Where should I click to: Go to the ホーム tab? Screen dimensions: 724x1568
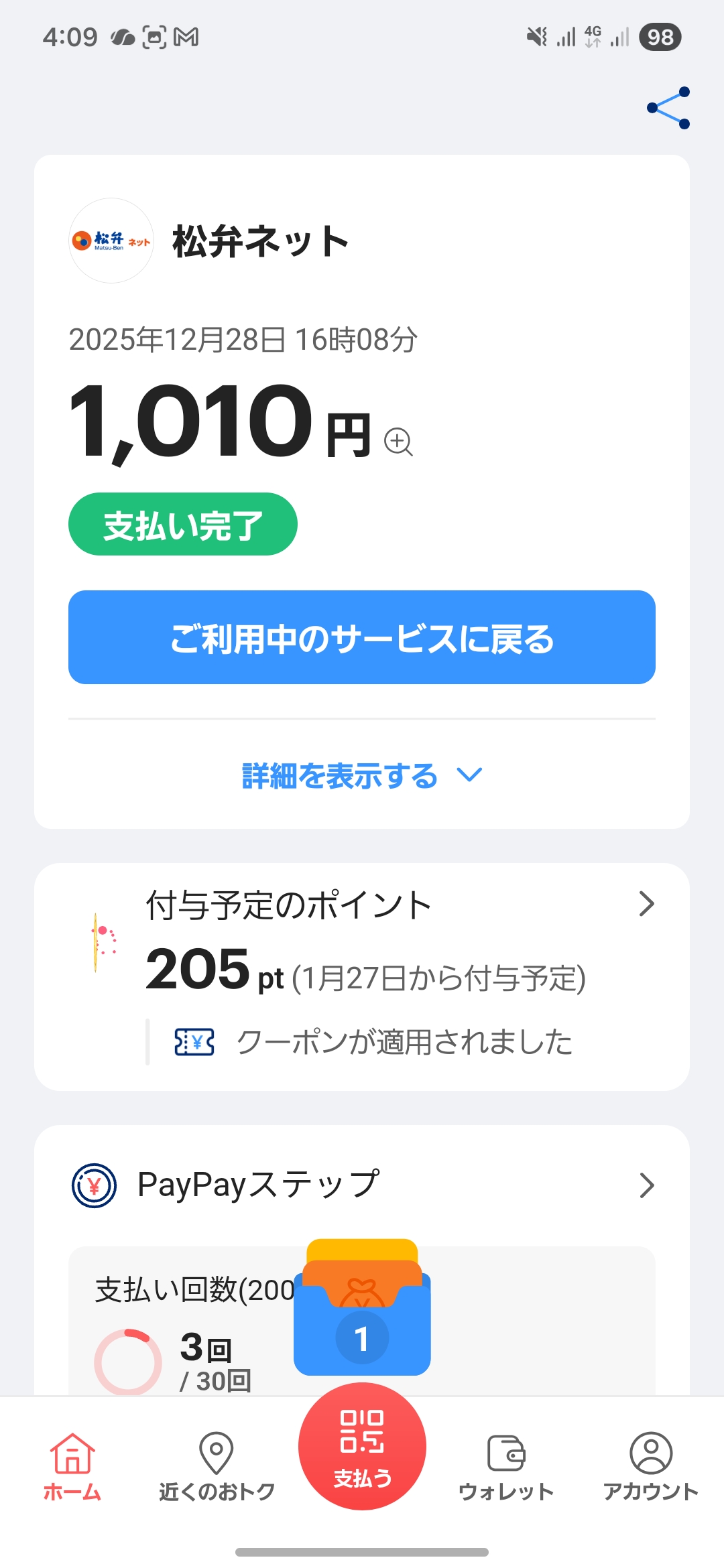72,1465
